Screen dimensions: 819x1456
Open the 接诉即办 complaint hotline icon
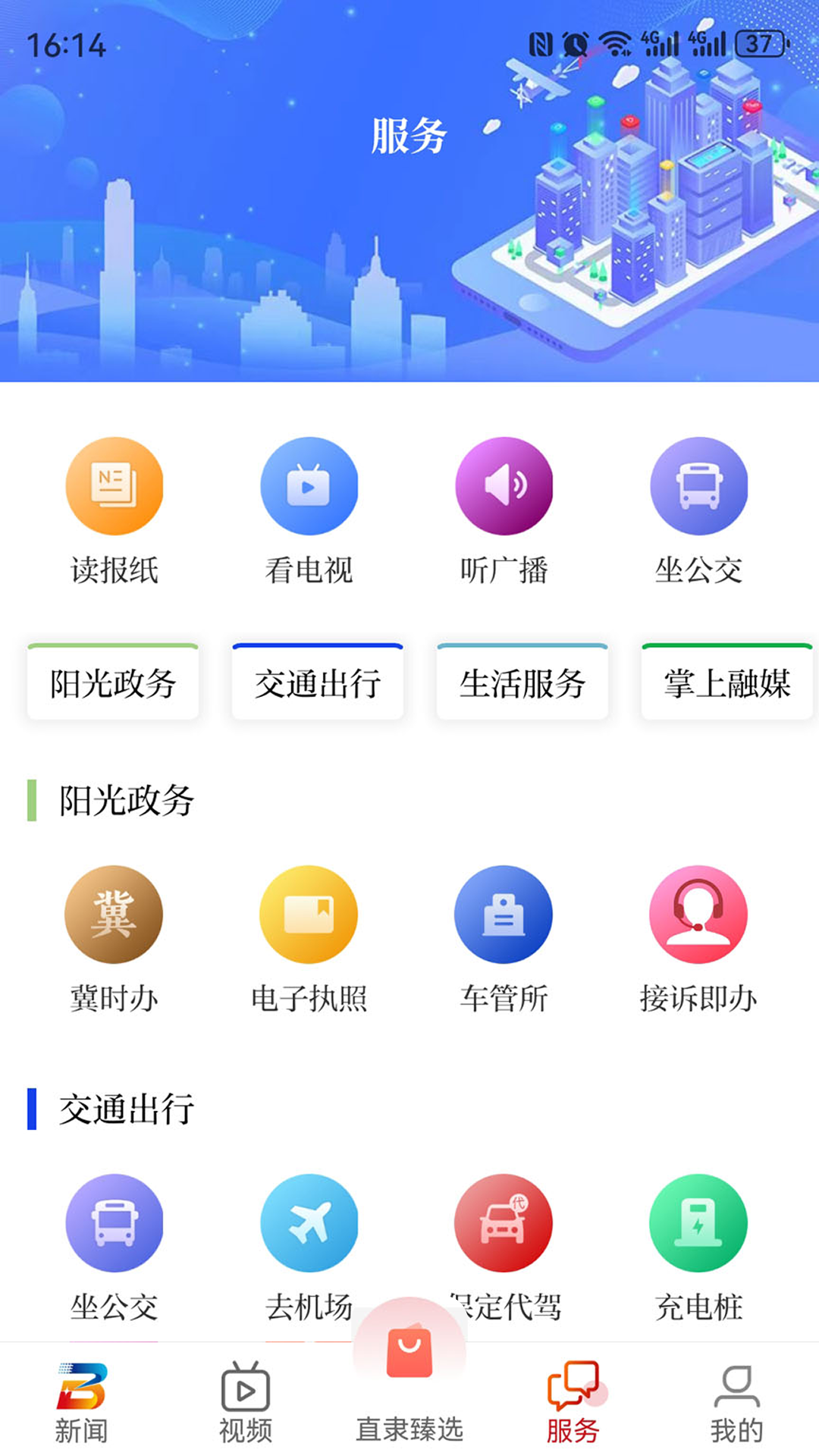click(698, 914)
